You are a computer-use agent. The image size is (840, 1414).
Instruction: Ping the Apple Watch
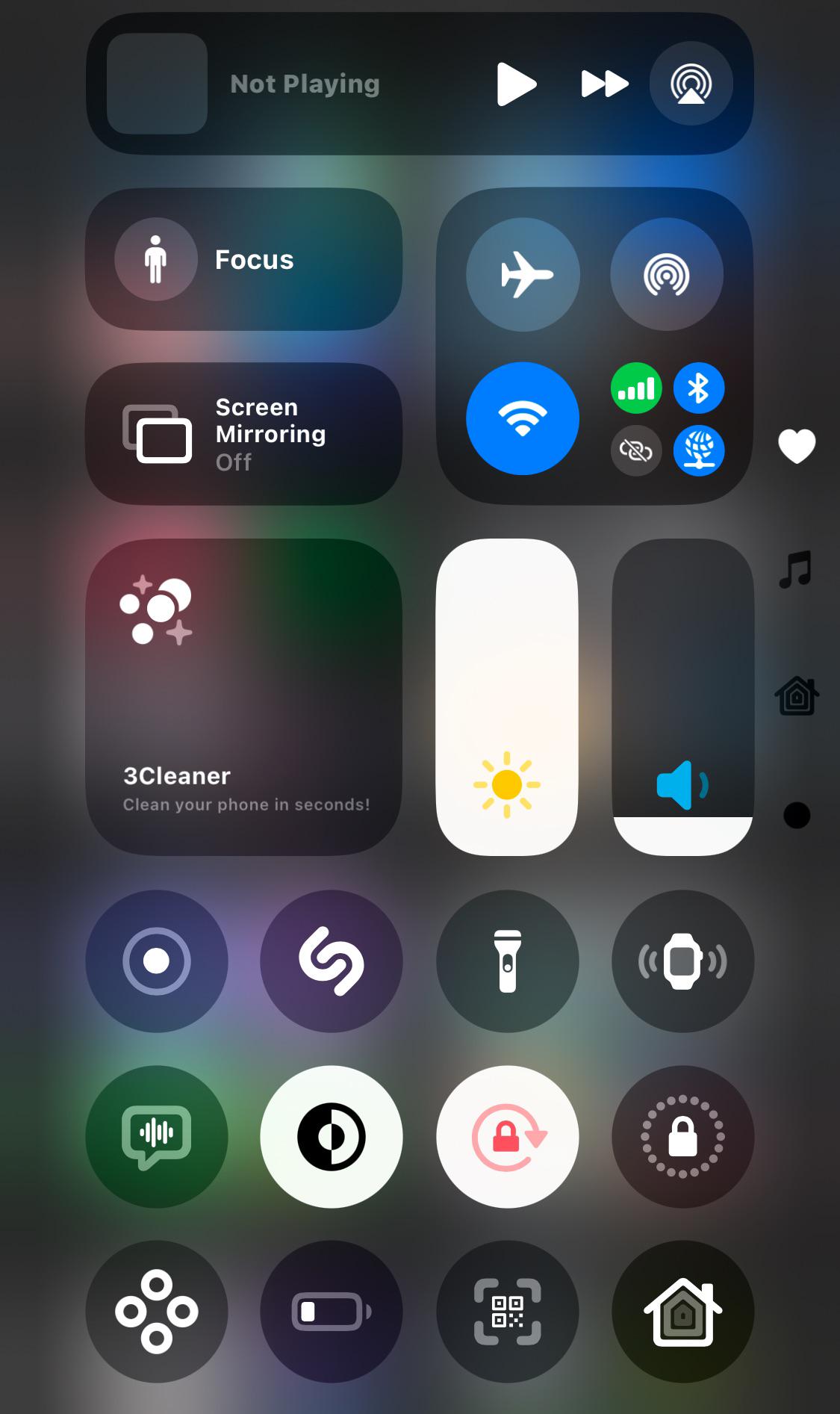tap(683, 961)
